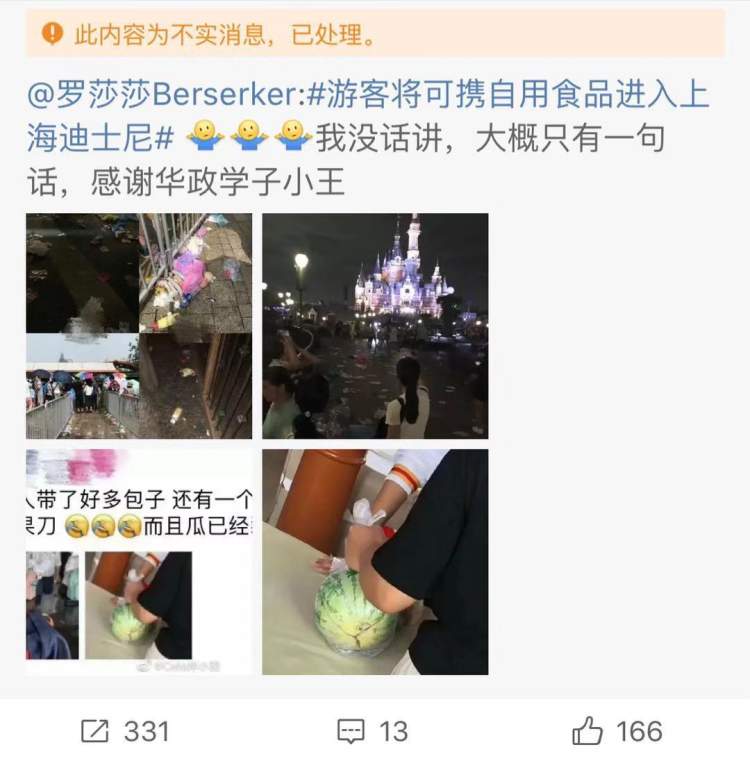View the watermelon cutting photo
The image size is (750, 761).
(x=375, y=562)
